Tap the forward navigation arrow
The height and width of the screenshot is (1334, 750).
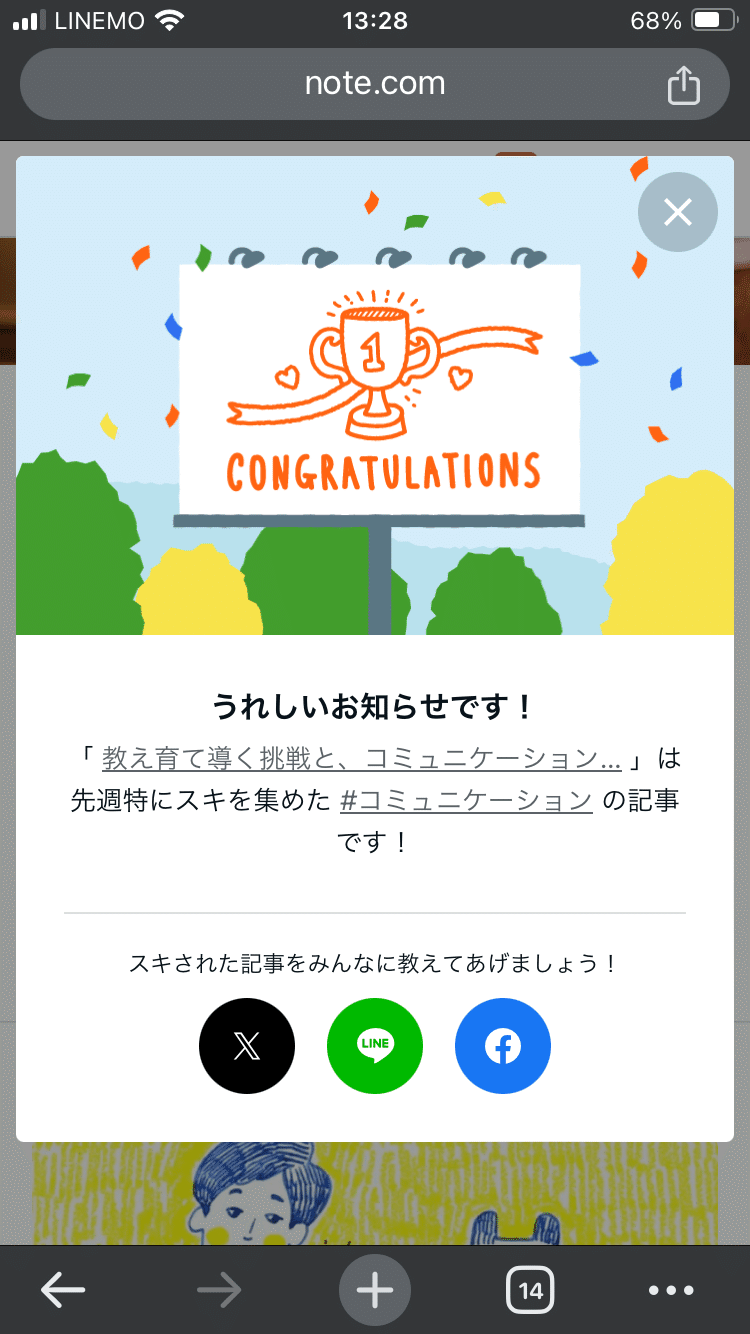[218, 1290]
